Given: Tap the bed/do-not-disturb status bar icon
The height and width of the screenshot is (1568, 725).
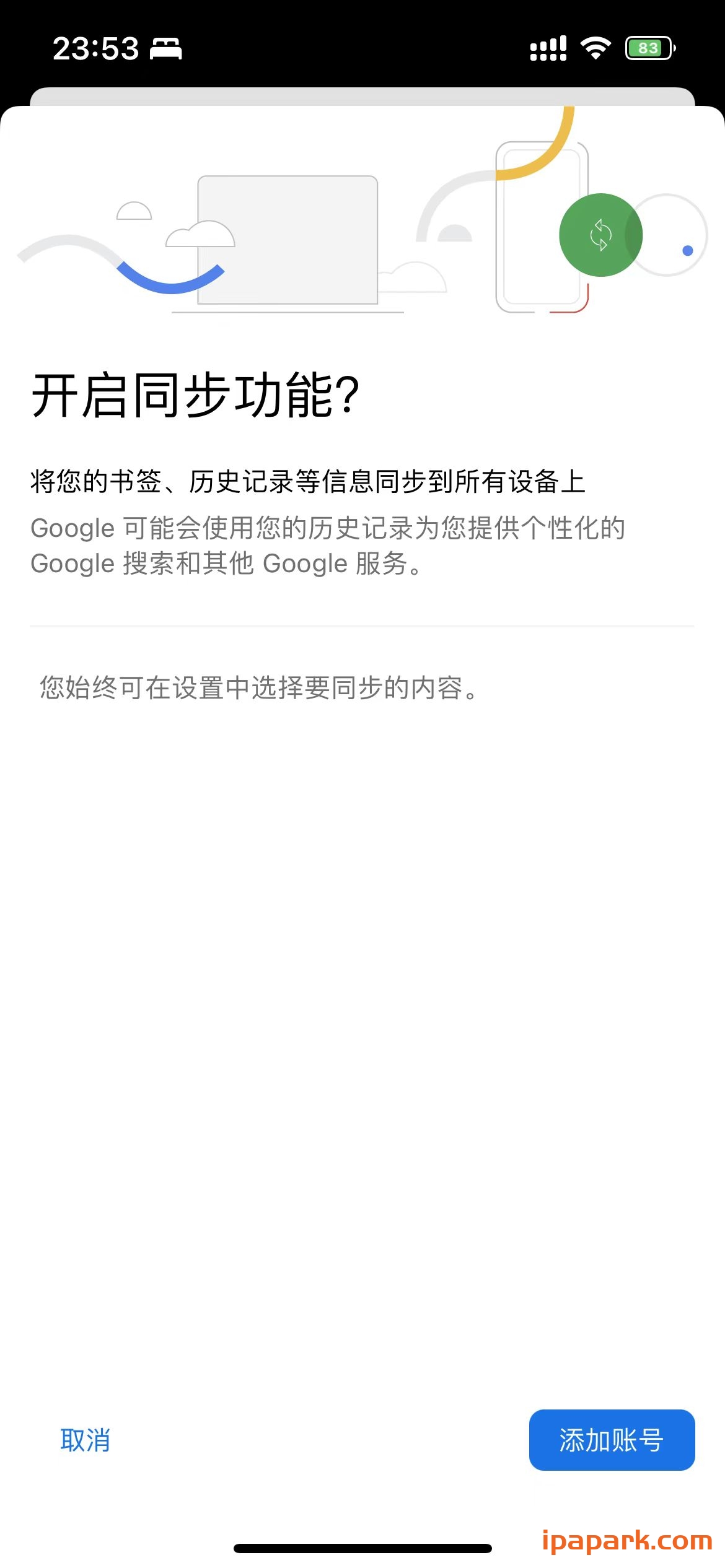Looking at the screenshot, I should point(166,48).
